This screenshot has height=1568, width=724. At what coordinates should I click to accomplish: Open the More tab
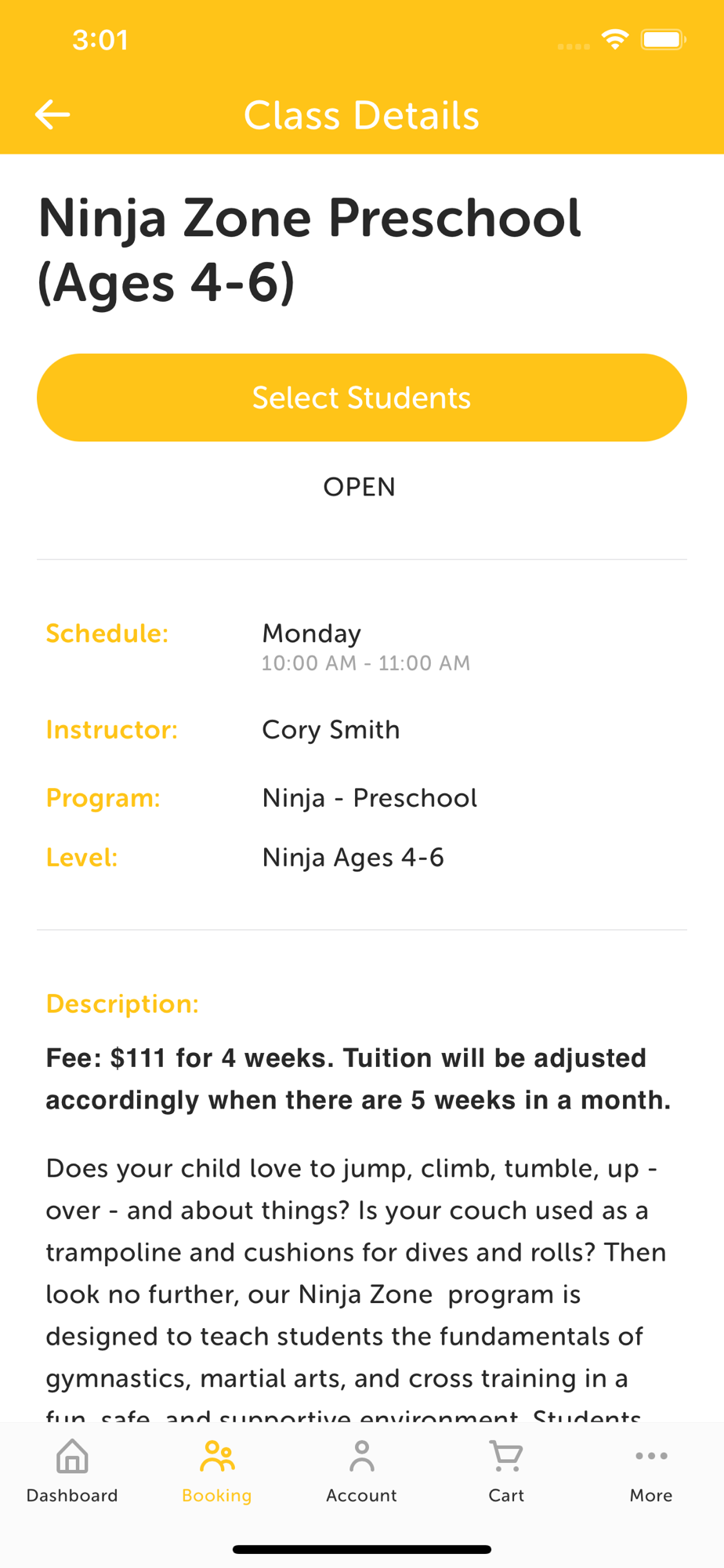point(650,1471)
